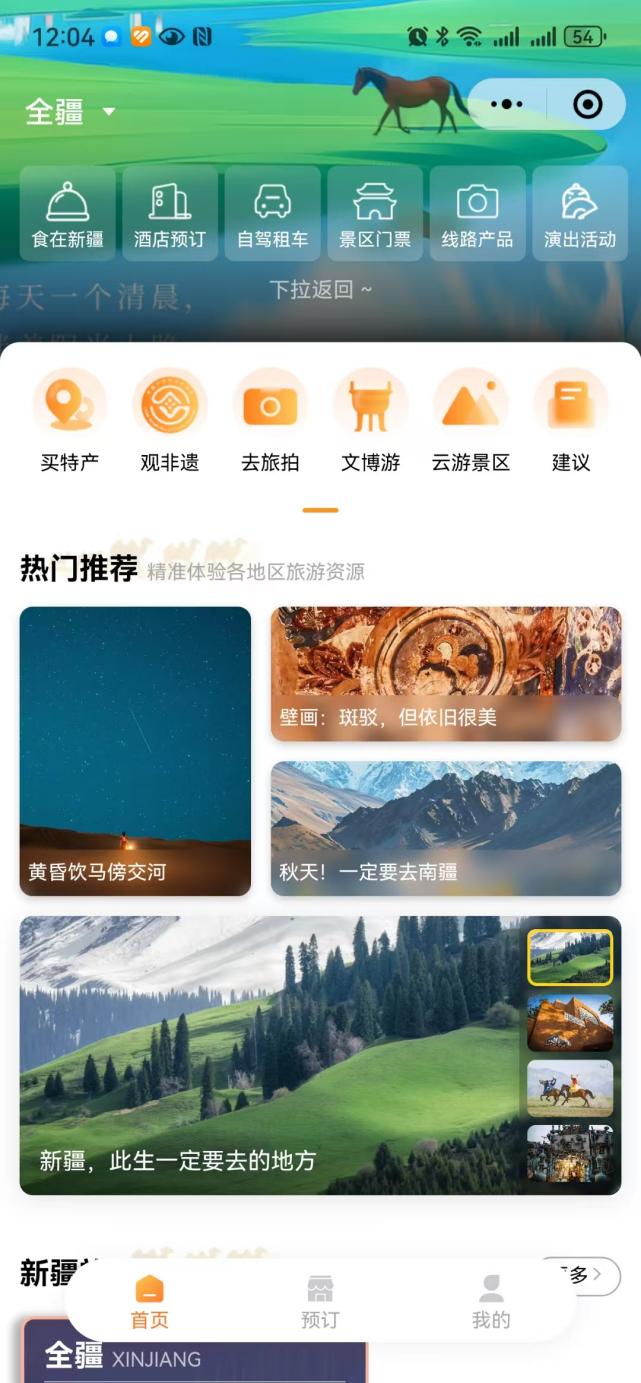The width and height of the screenshot is (641, 1383).
Task: Open 景区门票 scenic tickets
Action: tap(375, 214)
